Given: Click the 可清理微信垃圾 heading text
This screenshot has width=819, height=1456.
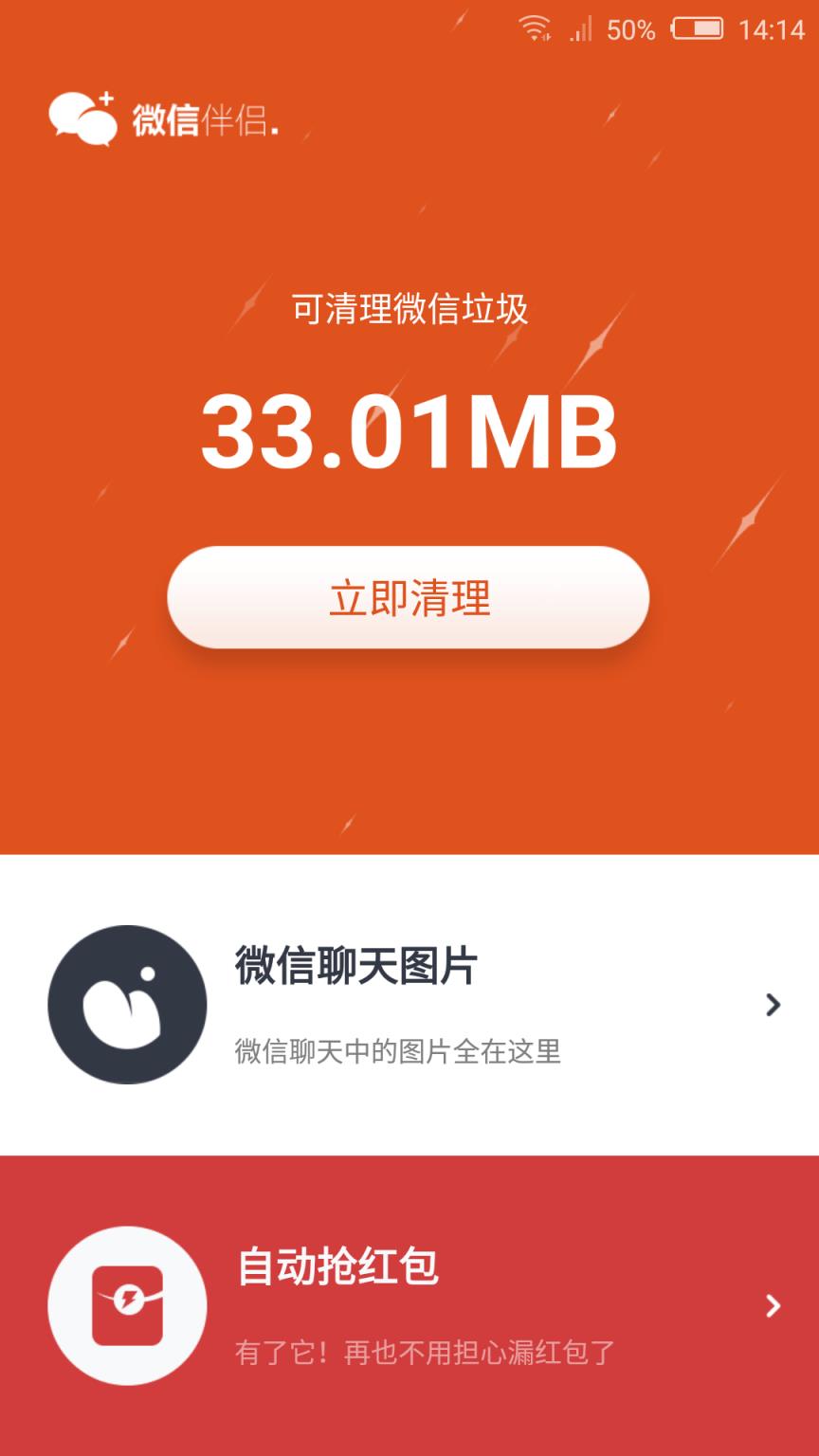Looking at the screenshot, I should pyautogui.click(x=409, y=308).
